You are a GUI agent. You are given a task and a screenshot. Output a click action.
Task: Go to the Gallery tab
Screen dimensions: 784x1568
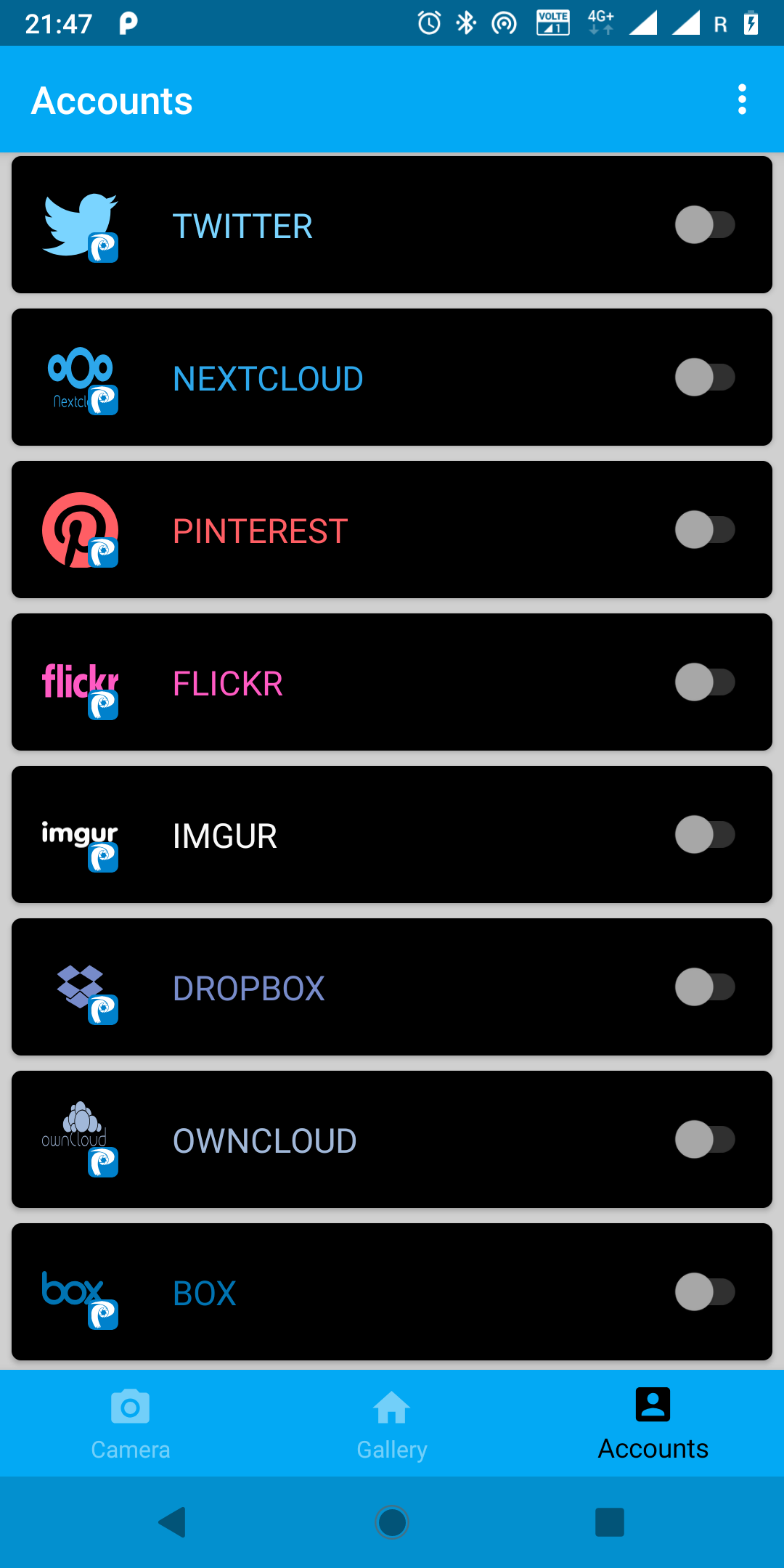(392, 1424)
